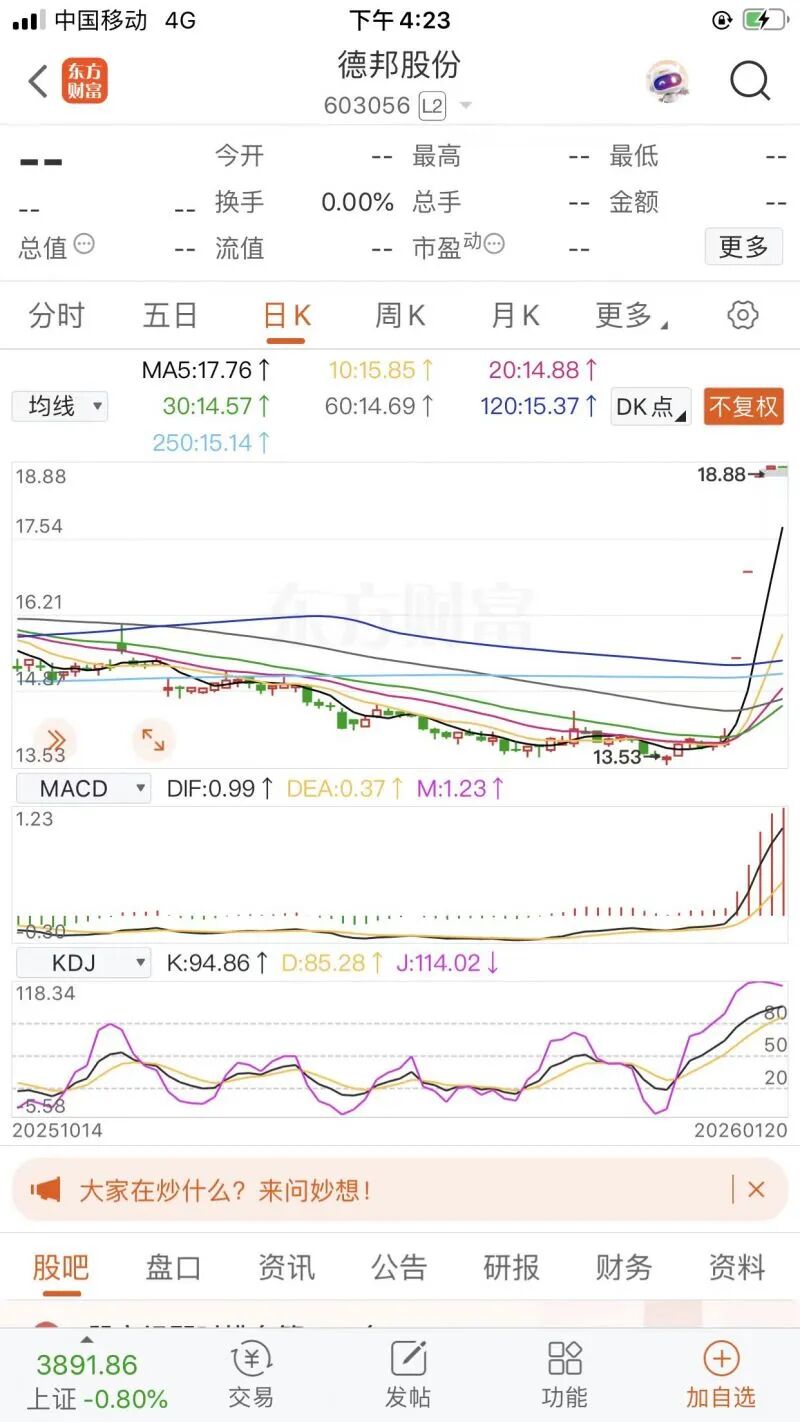This screenshot has height=1422, width=800.
Task: Go back to the previous page
Action: (38, 82)
